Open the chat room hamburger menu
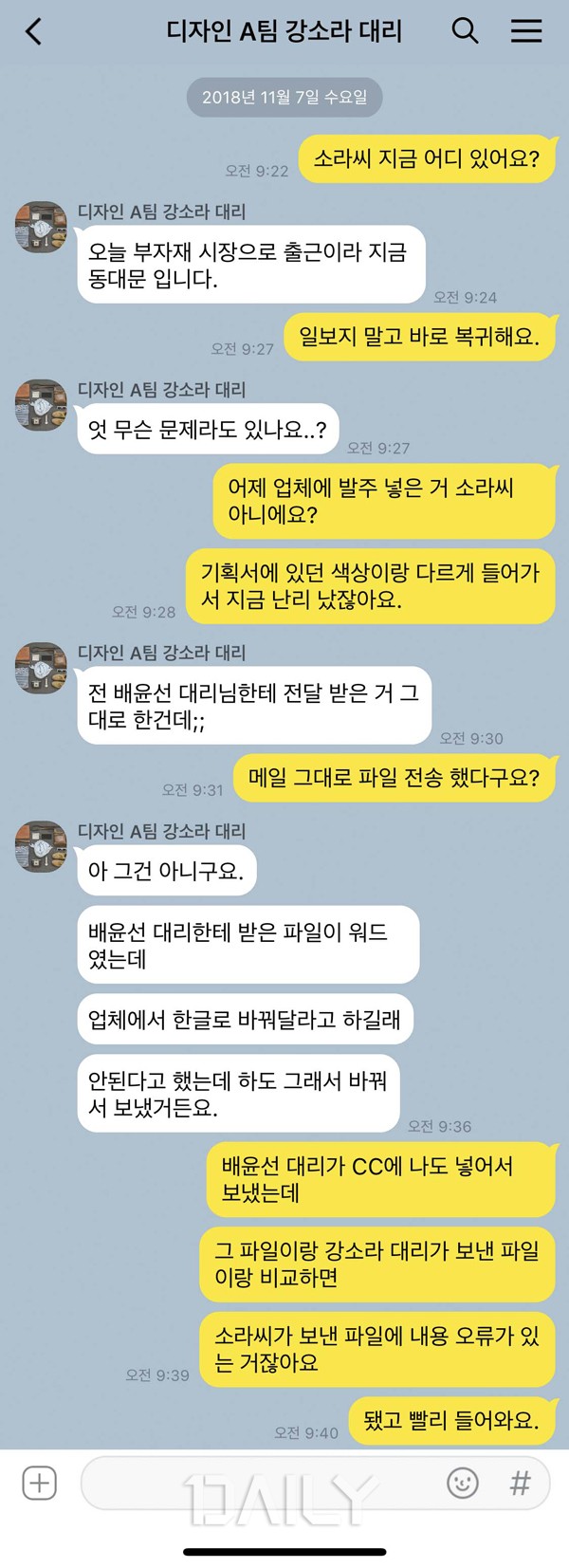 (526, 31)
